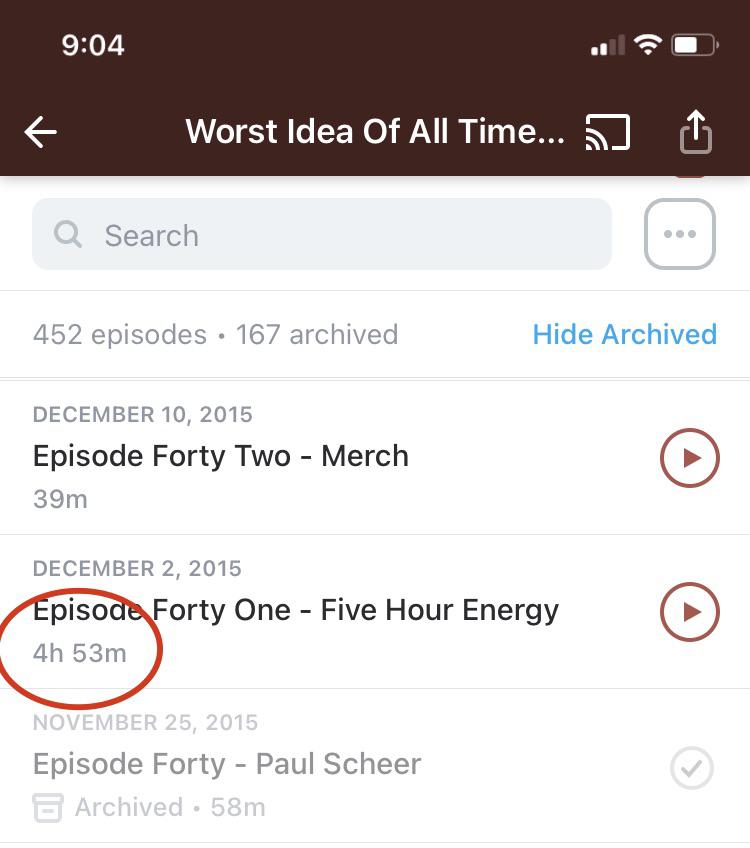Open Episode Forty One - Five Hour Energy
Image resolution: width=750 pixels, height=848 pixels.
tap(296, 610)
